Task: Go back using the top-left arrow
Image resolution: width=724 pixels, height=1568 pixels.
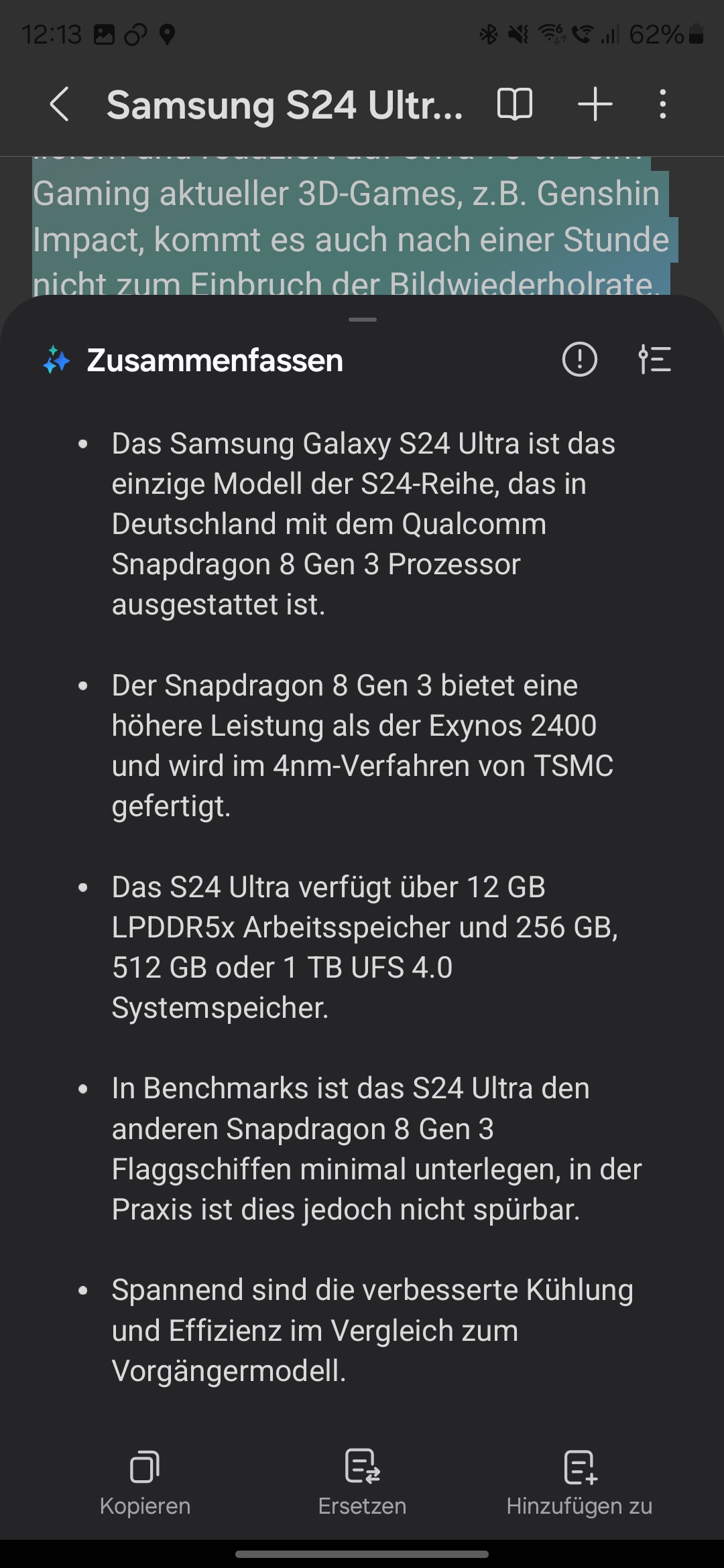Action: (59, 105)
